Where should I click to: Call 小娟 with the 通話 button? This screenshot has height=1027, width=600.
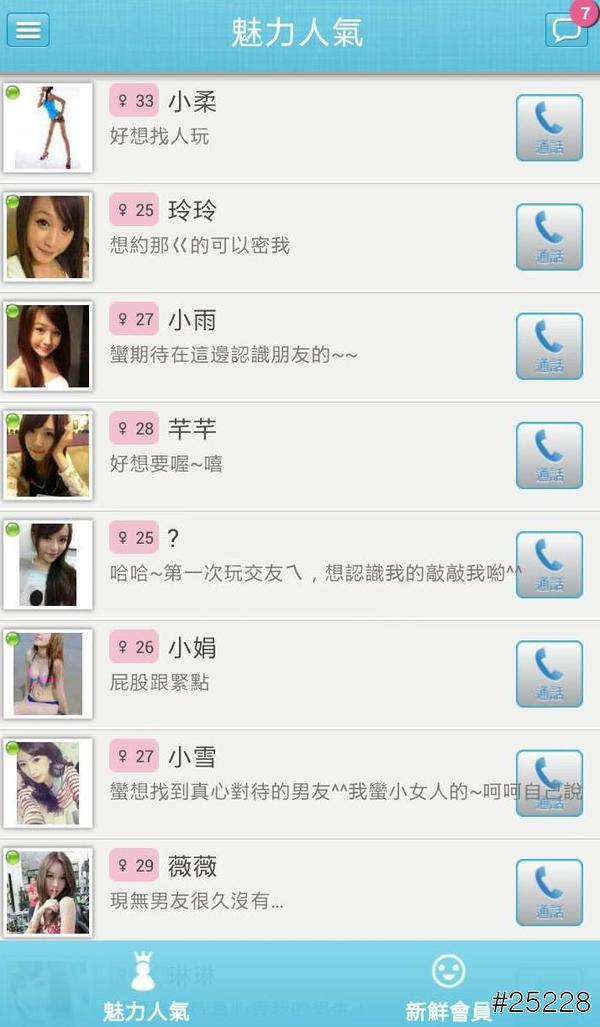(549, 674)
